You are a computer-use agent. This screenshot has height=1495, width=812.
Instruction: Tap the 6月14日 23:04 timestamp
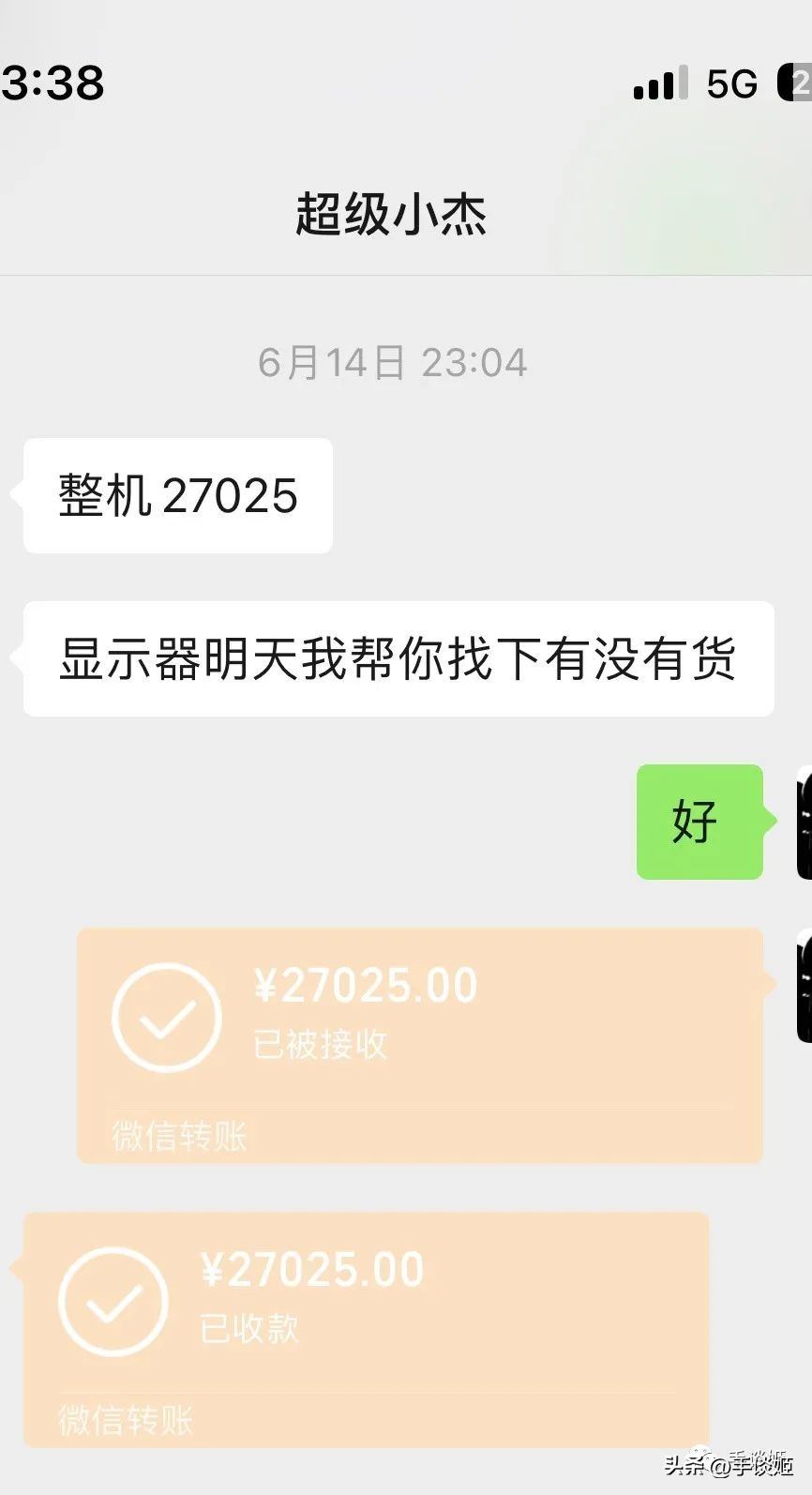point(394,362)
